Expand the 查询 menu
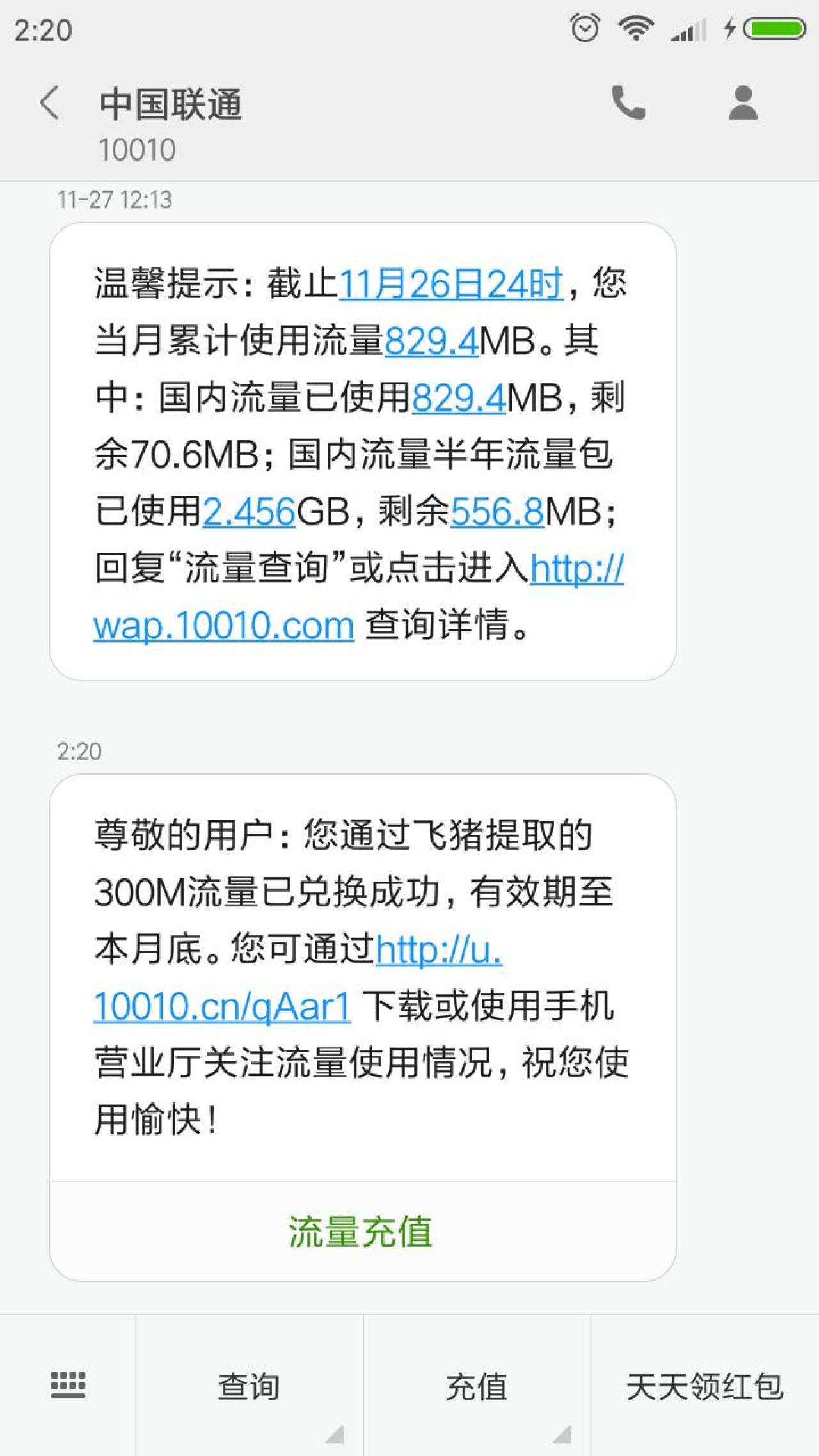 coord(250,1387)
